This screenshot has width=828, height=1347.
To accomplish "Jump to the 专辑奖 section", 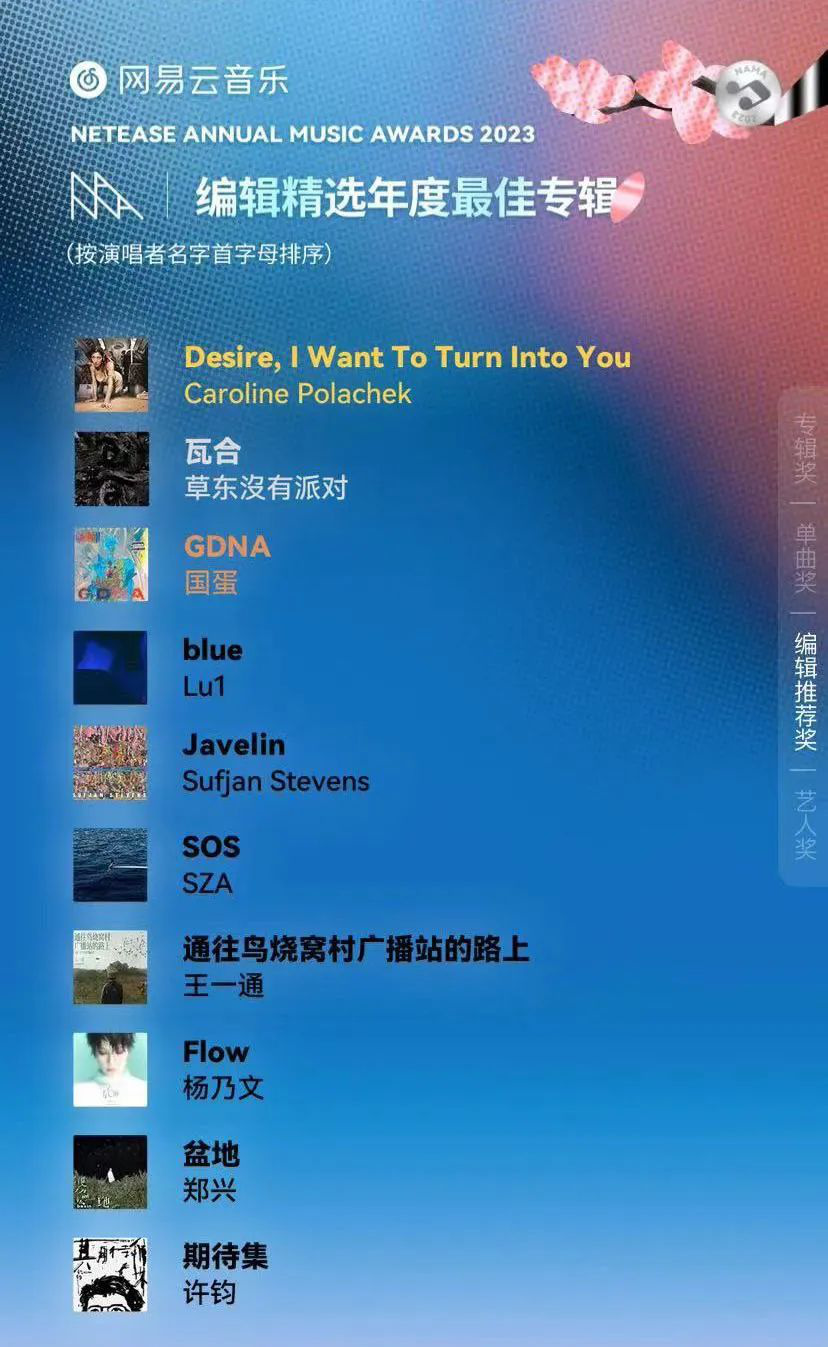I will point(805,448).
